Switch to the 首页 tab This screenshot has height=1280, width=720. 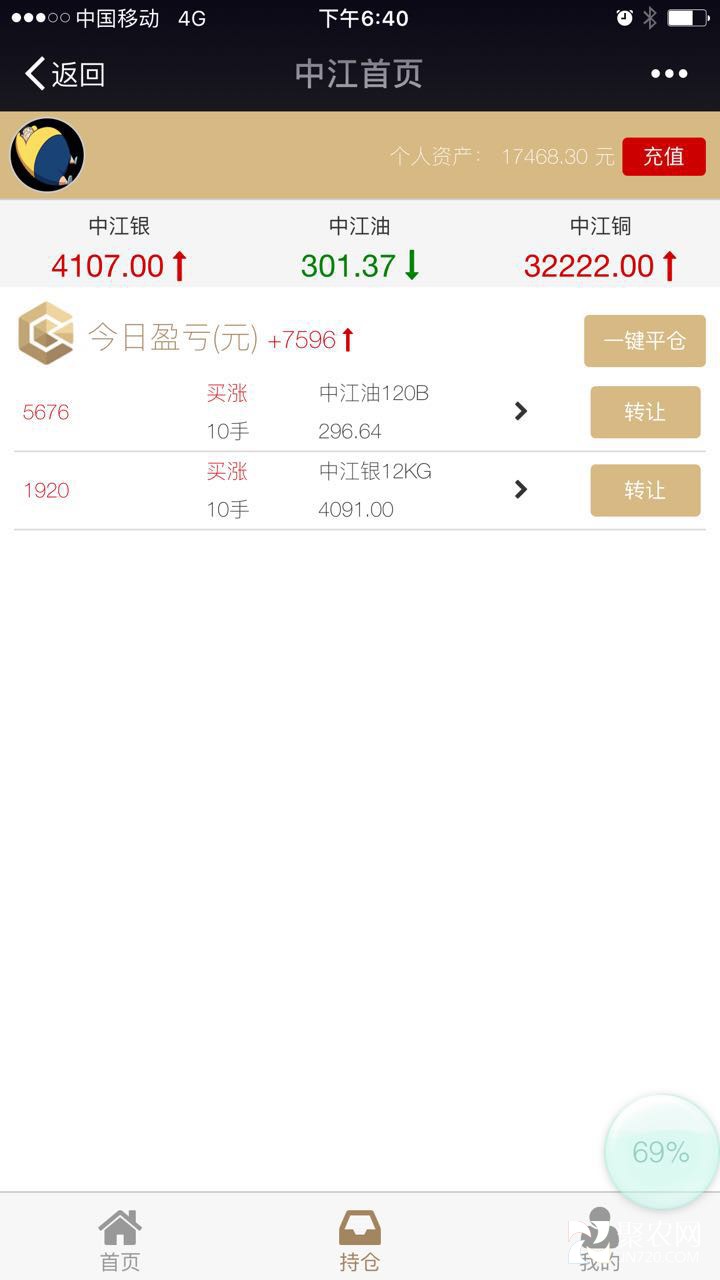point(120,1240)
